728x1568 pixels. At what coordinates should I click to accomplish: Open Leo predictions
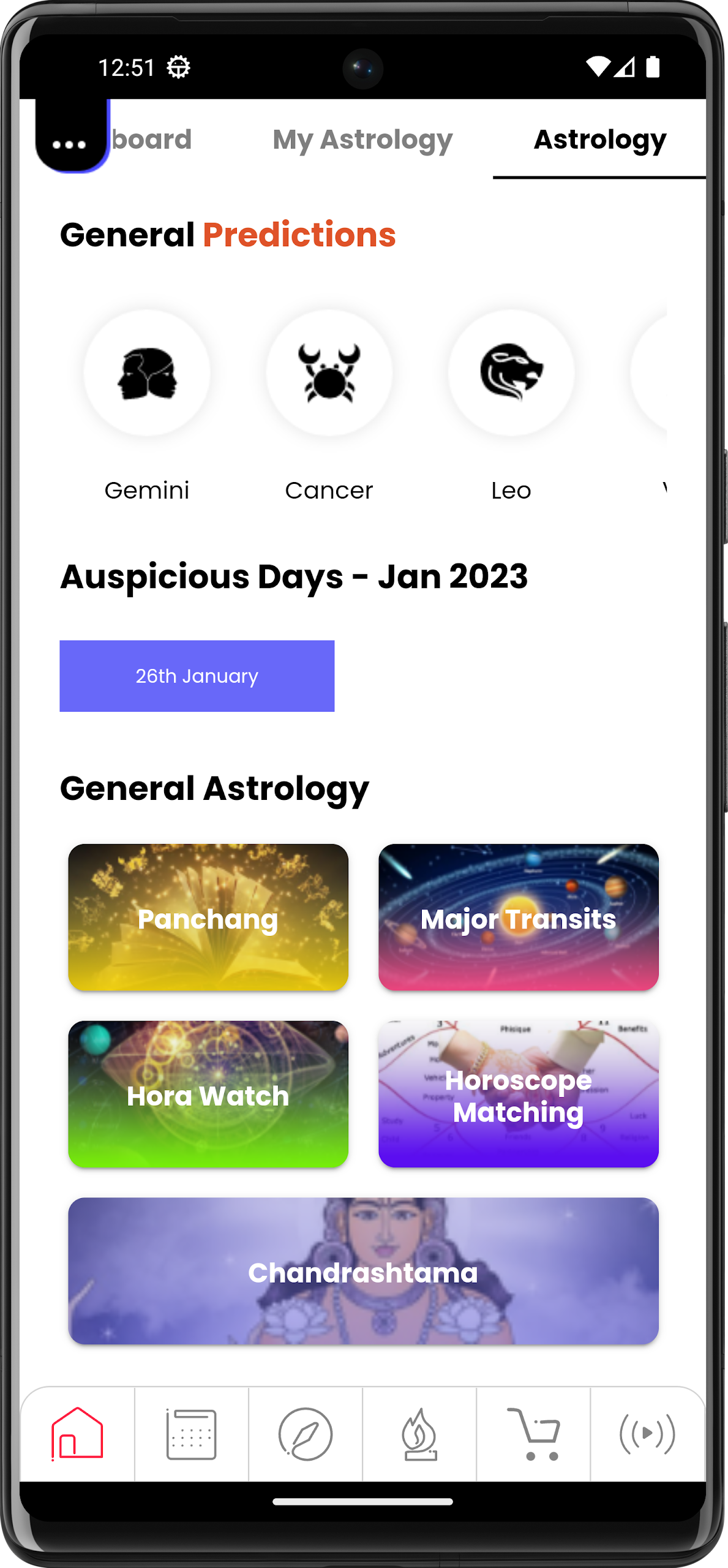[x=511, y=372]
